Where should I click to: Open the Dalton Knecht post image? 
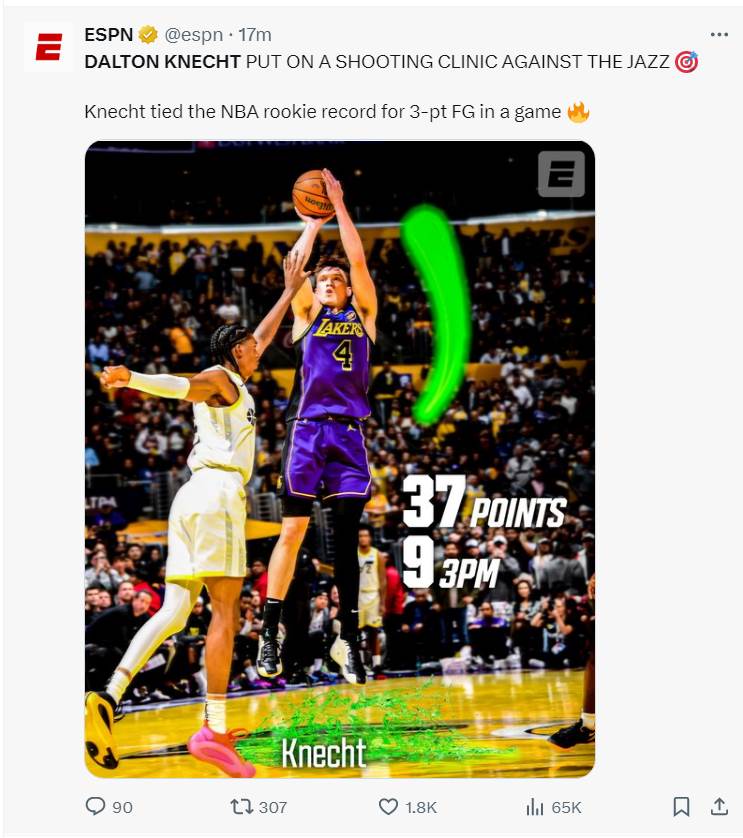pyautogui.click(x=339, y=458)
